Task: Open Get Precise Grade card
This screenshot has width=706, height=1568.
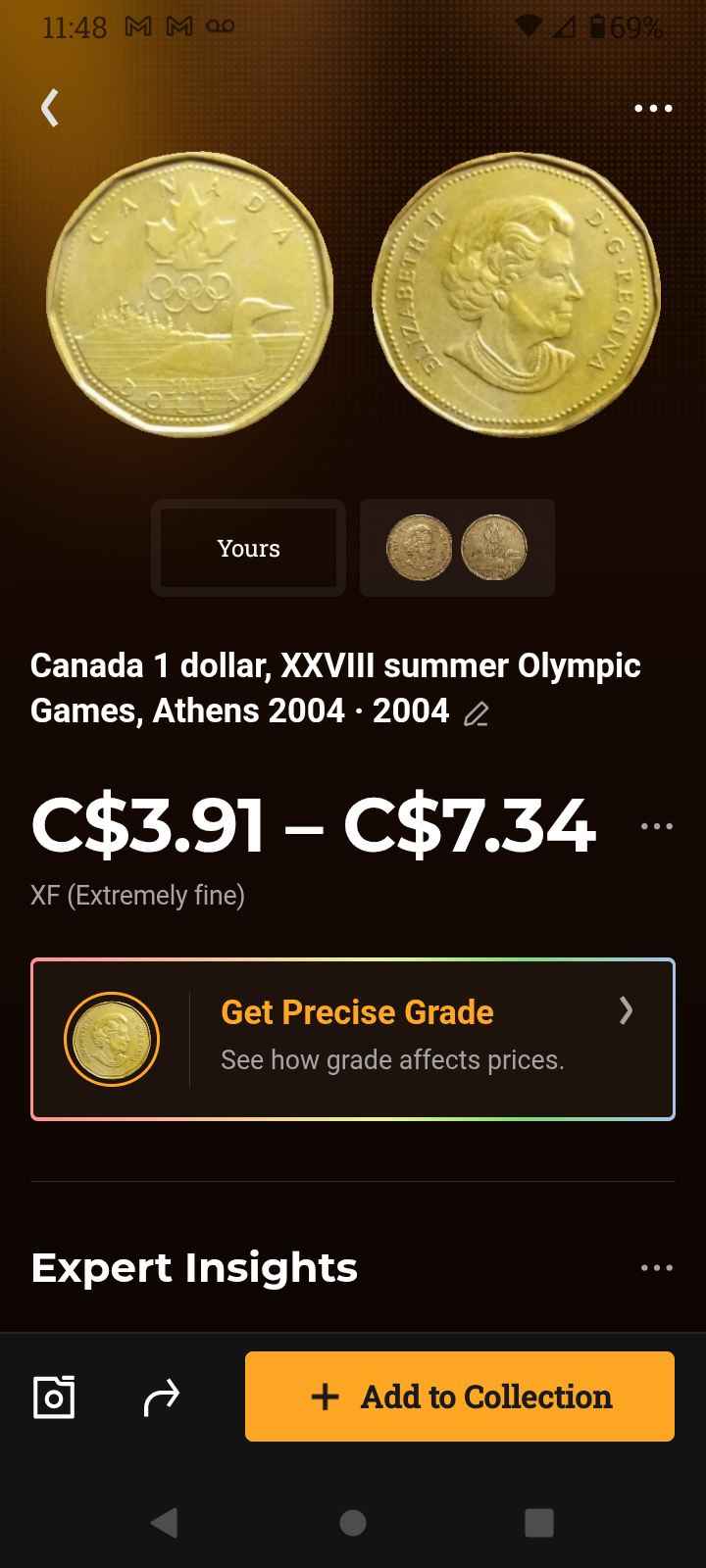Action: pos(353,1039)
